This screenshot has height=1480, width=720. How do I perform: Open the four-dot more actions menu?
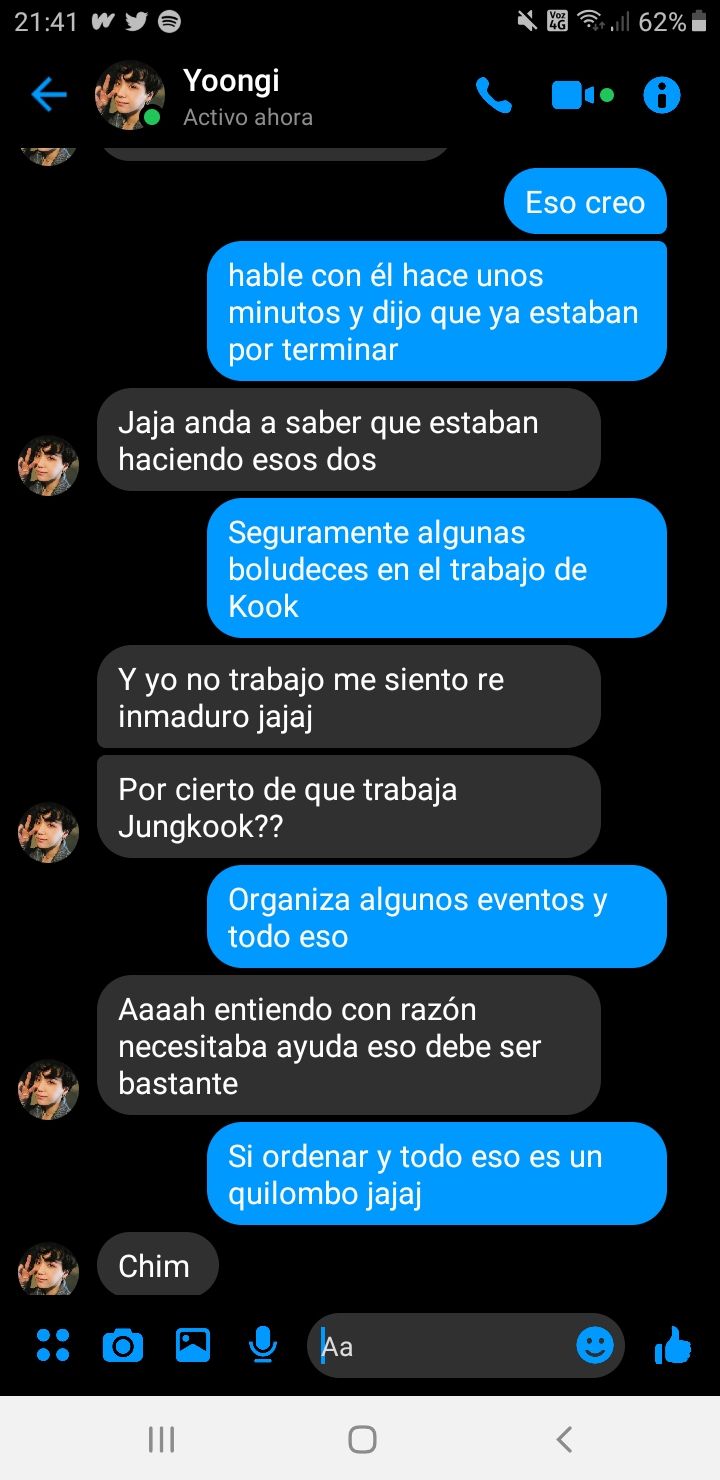[x=53, y=1346]
